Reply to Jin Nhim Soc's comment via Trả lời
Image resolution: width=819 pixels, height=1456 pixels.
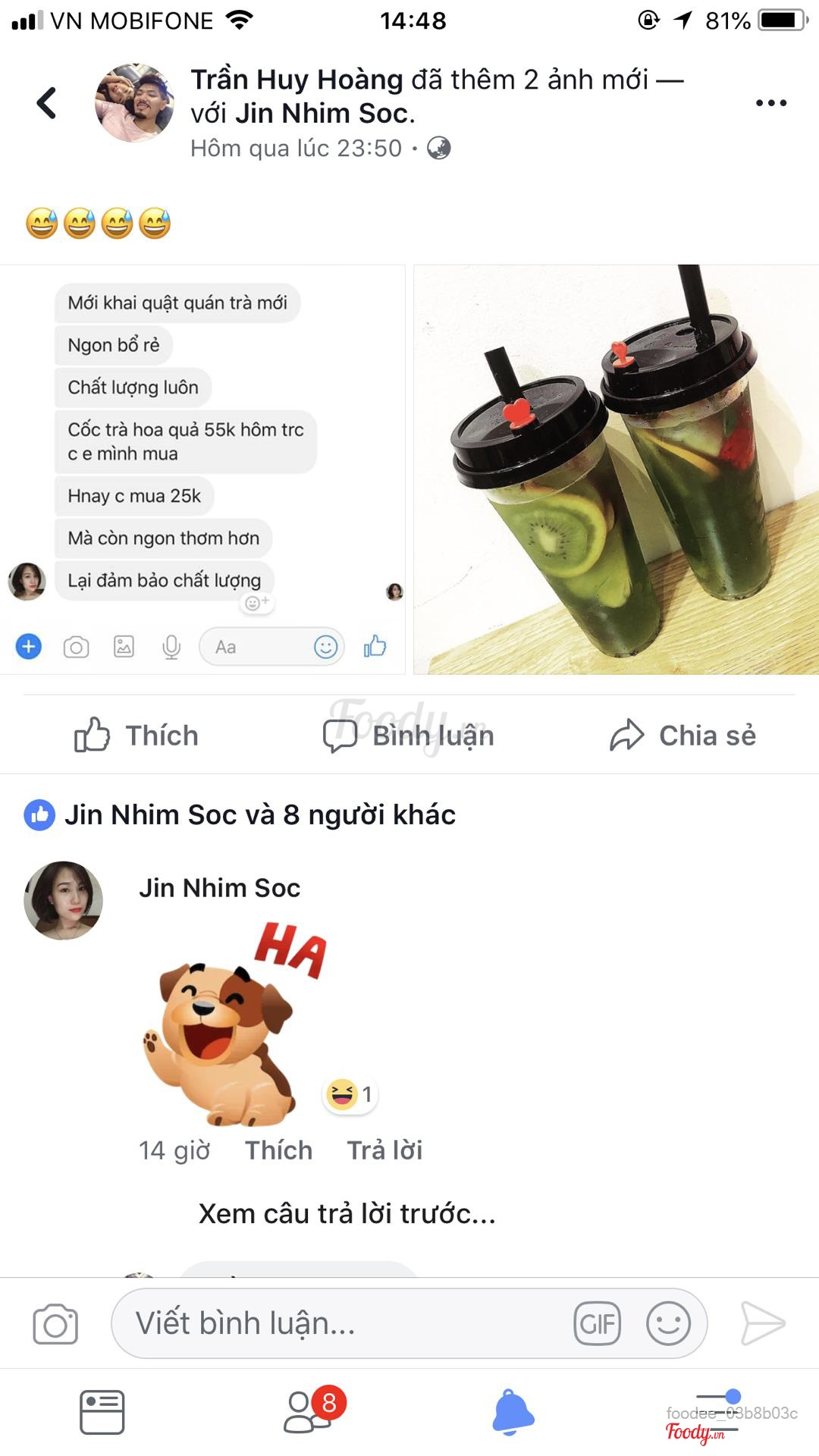pyautogui.click(x=384, y=1150)
